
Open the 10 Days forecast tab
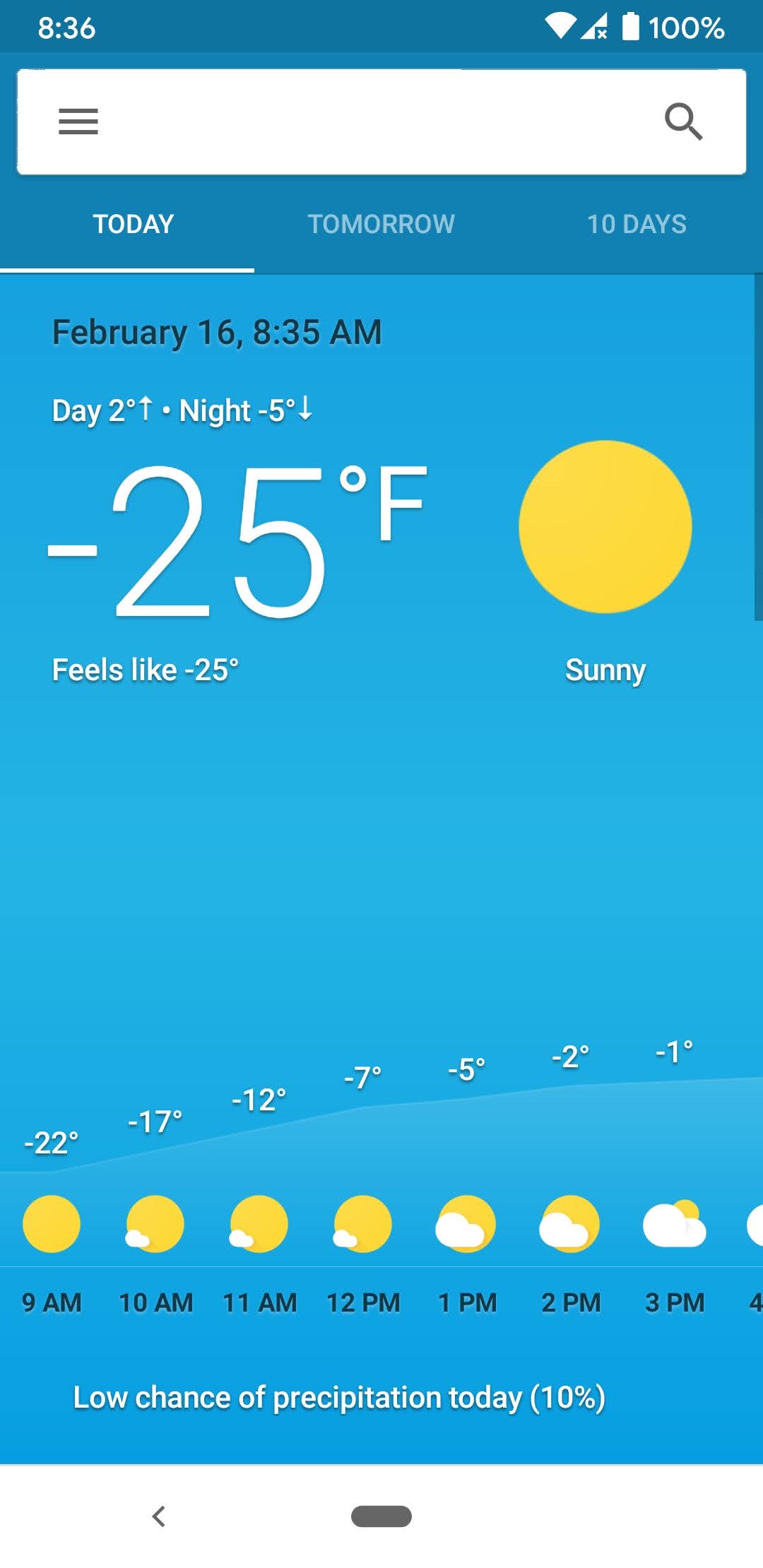637,224
